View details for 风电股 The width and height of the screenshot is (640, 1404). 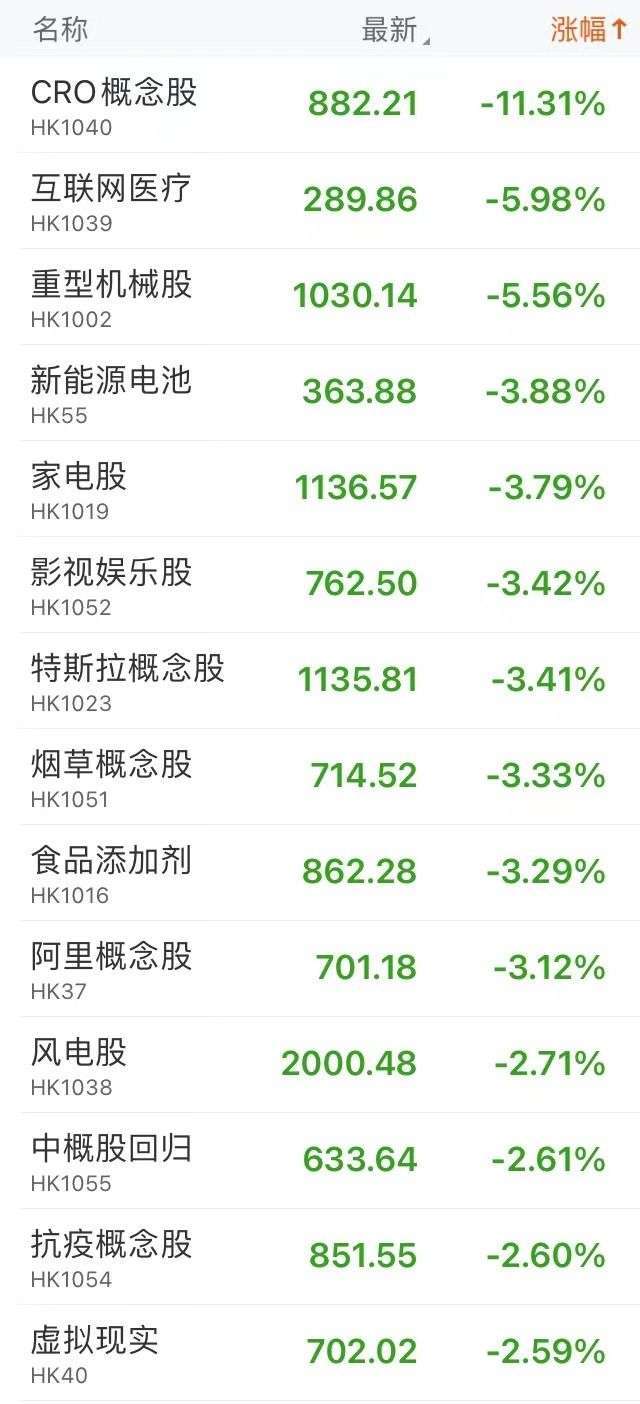(320, 1065)
